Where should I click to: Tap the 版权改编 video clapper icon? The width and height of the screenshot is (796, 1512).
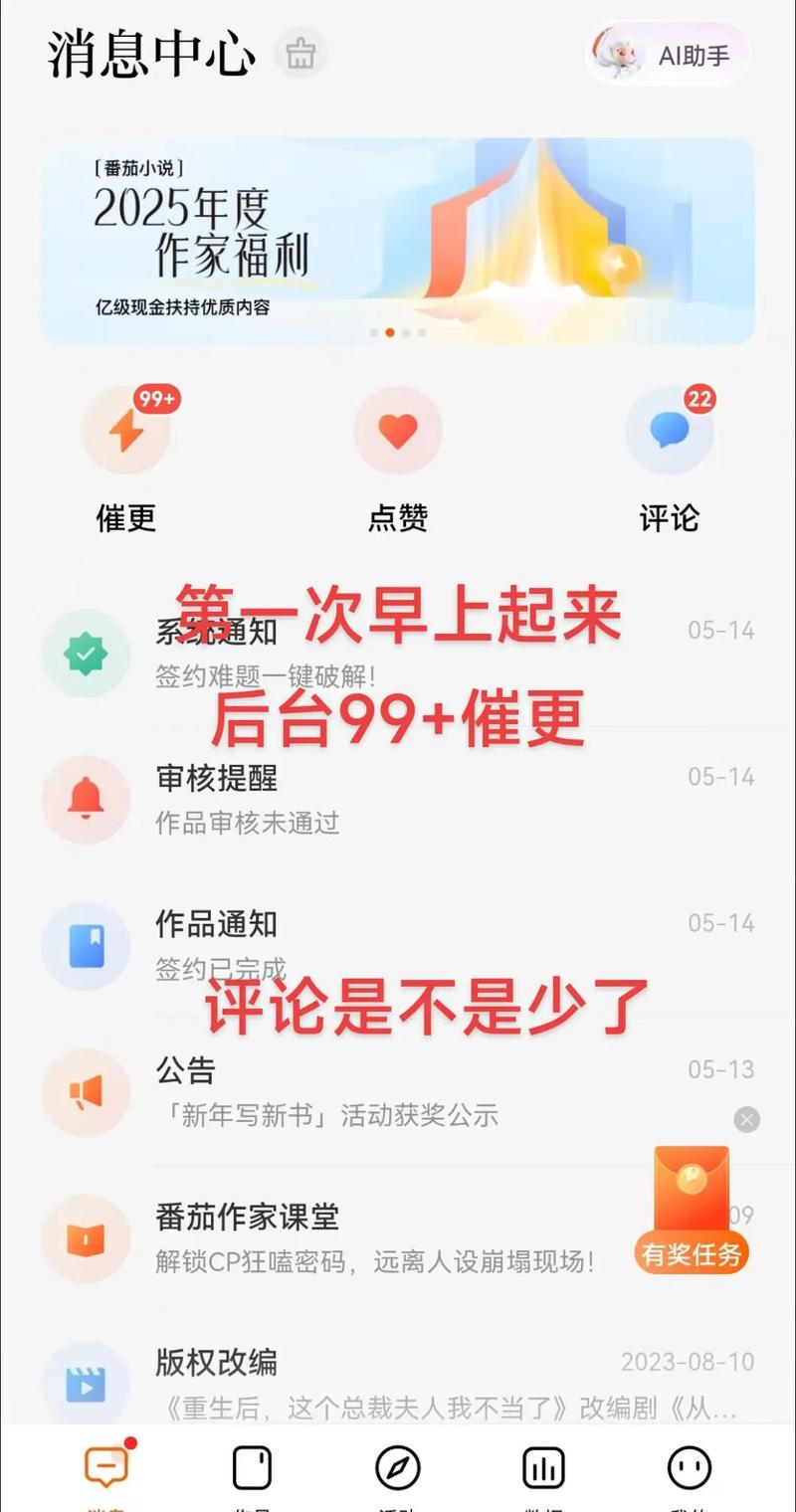click(x=86, y=1385)
